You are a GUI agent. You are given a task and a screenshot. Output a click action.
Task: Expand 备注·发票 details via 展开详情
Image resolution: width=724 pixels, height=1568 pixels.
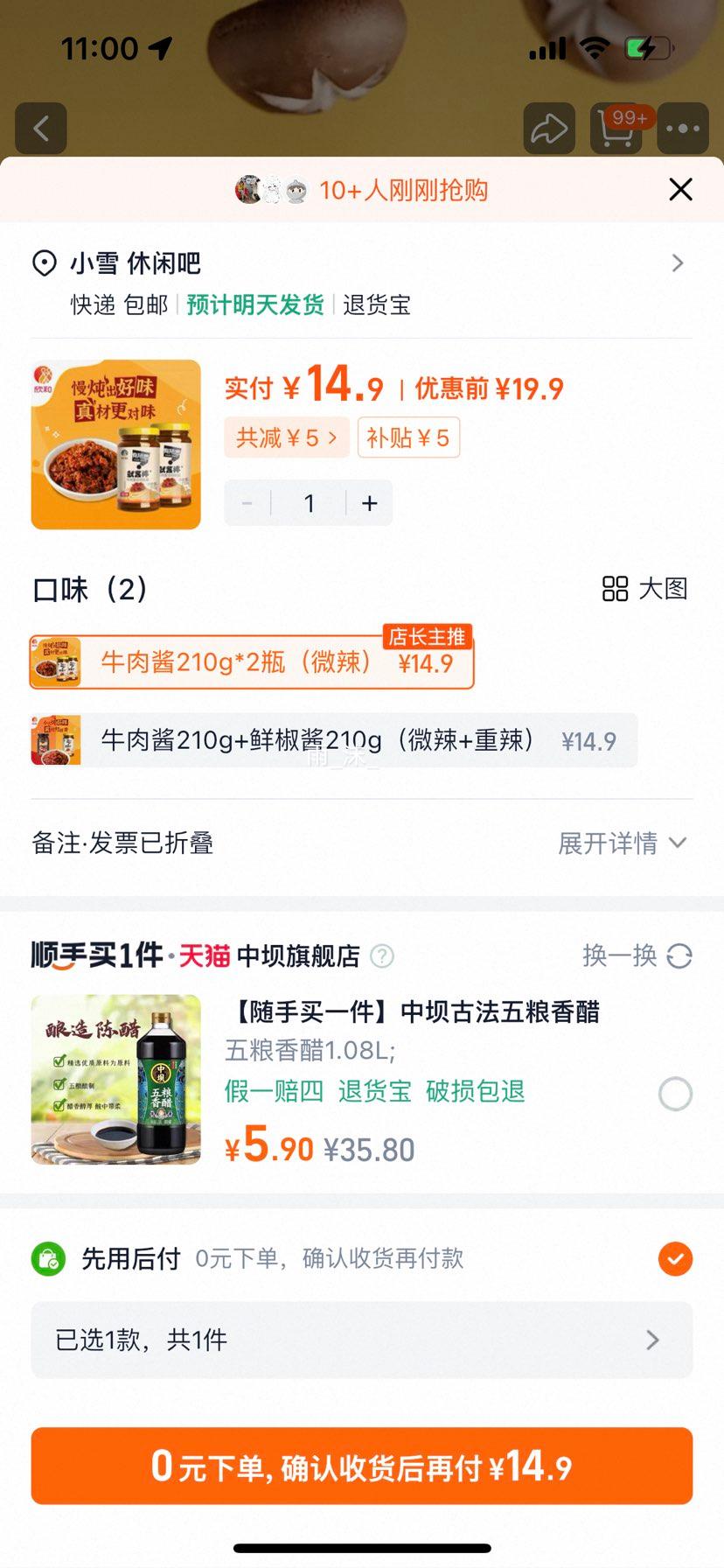pos(622,843)
